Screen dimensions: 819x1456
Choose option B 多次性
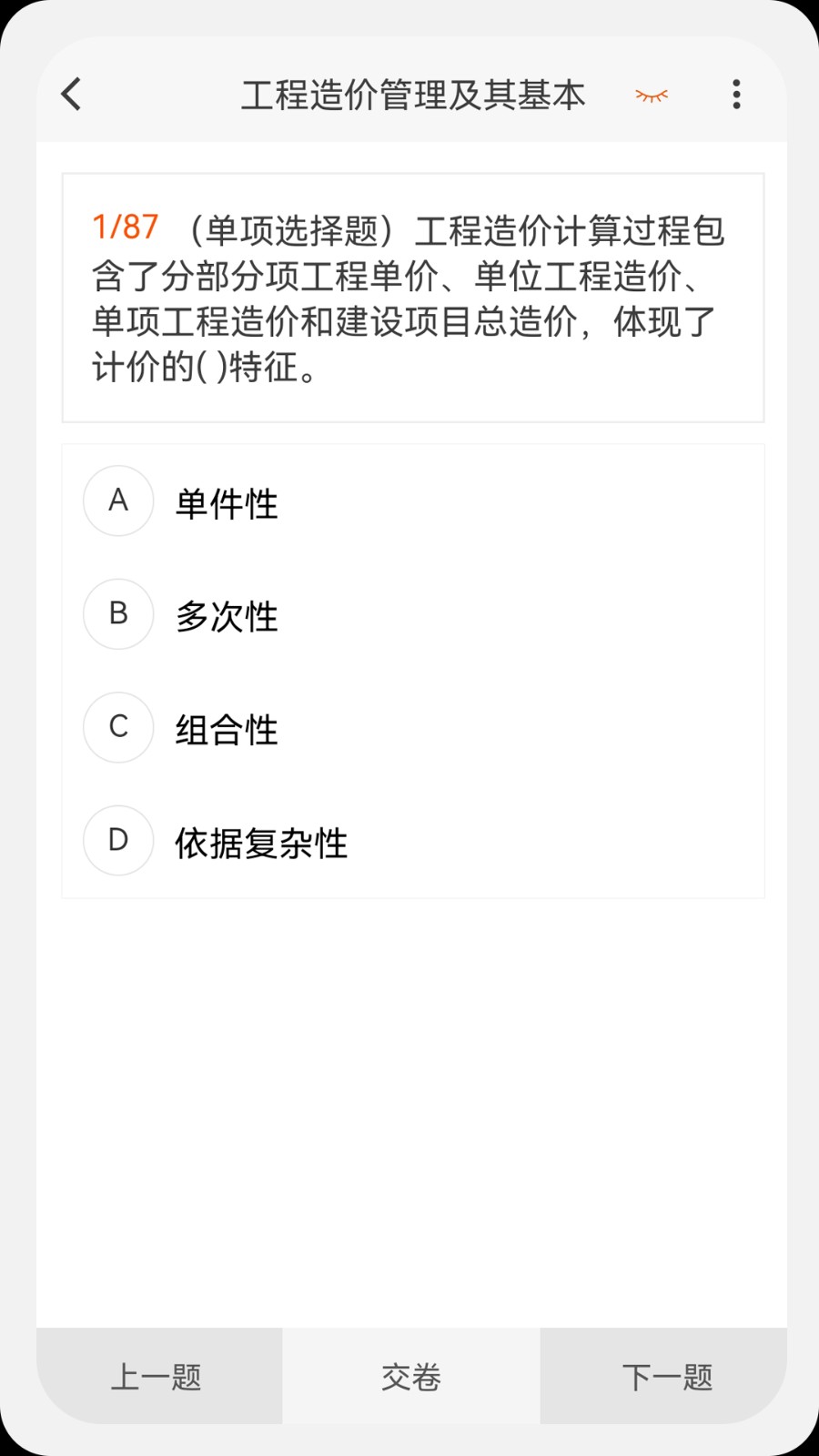pyautogui.click(x=413, y=614)
